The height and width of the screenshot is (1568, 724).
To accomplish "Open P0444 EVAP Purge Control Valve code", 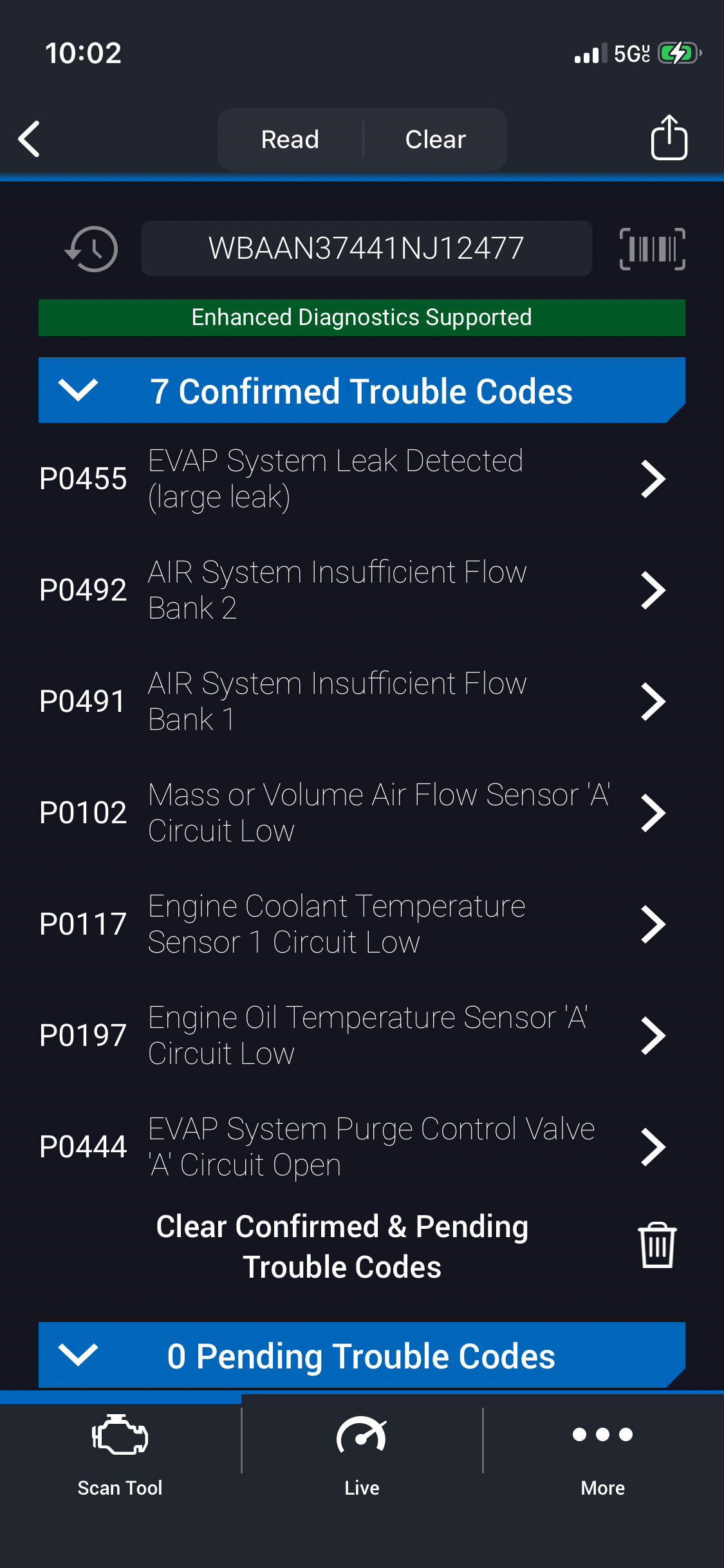I will click(352, 1147).
